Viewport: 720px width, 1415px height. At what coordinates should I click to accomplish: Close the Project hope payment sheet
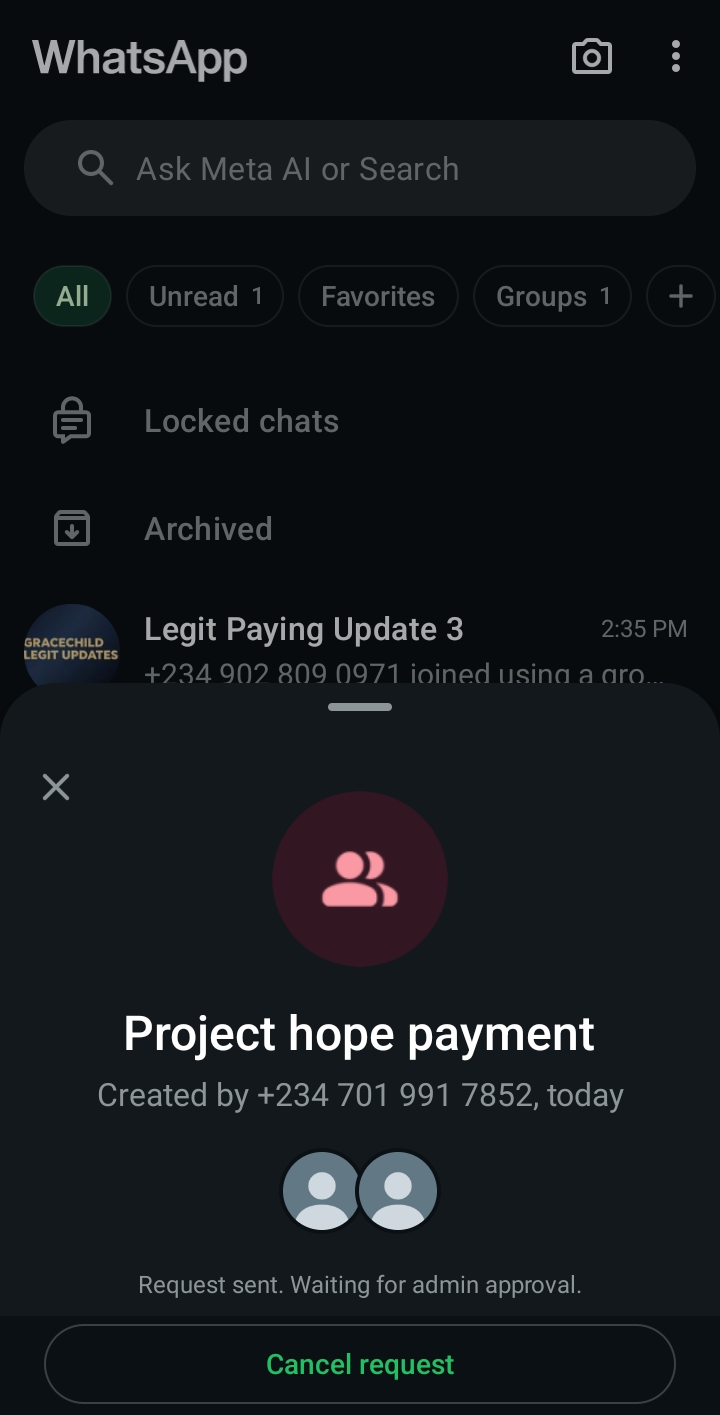[56, 787]
